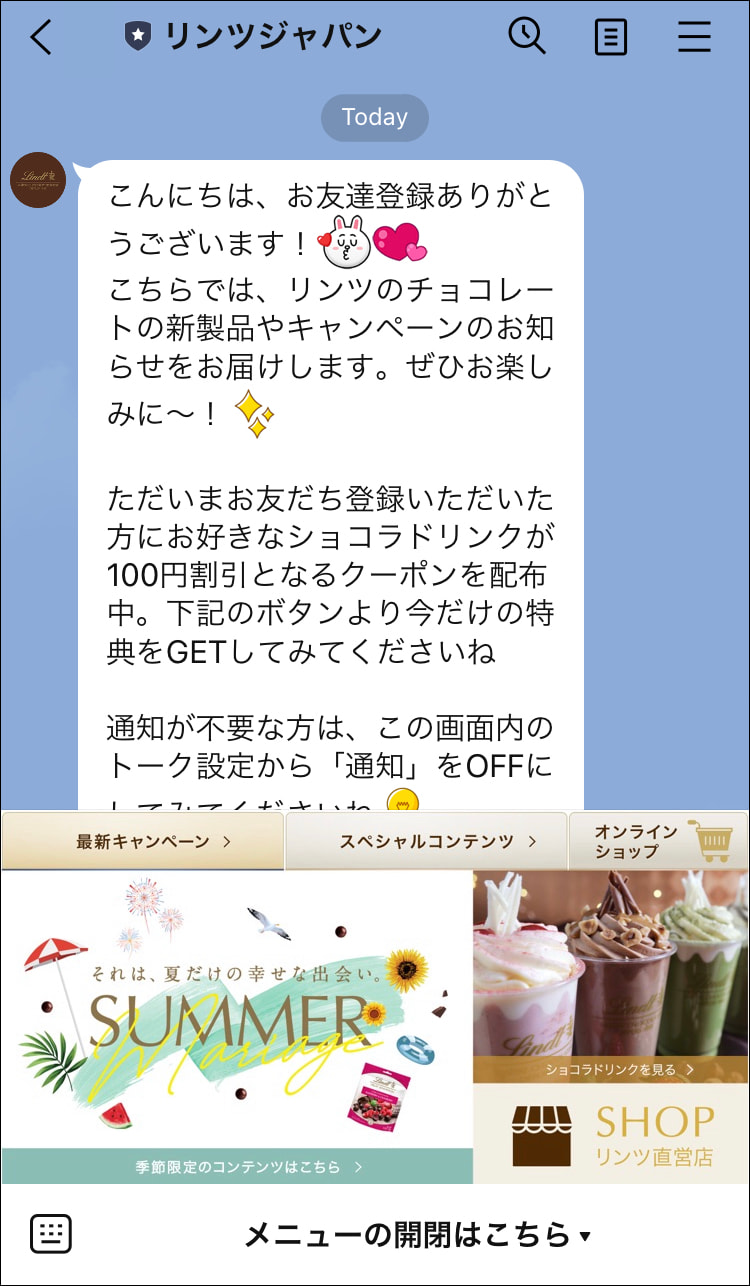
Task: Open オンラインショップ cart tab
Action: [661, 841]
